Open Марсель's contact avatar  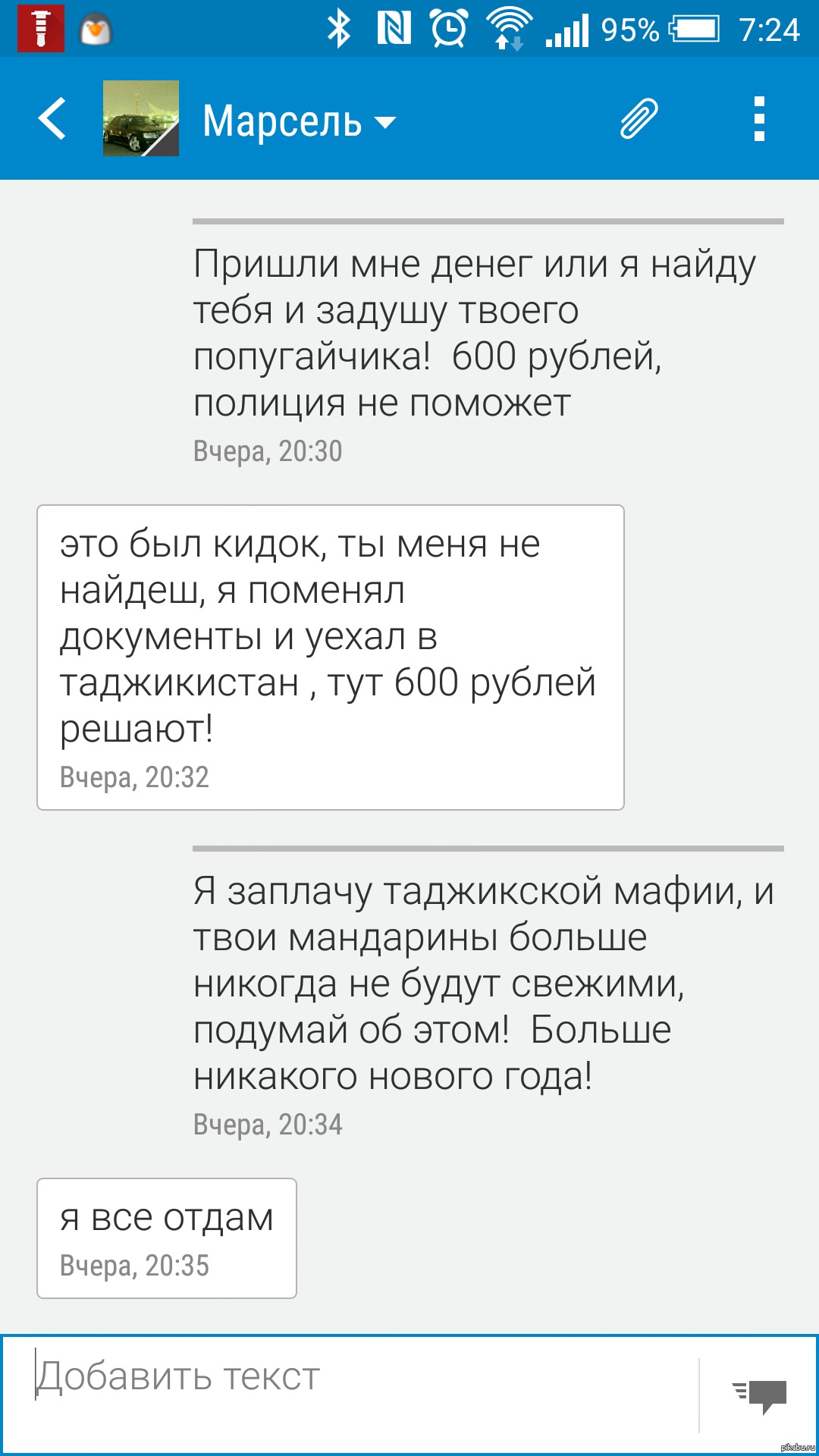(x=141, y=118)
